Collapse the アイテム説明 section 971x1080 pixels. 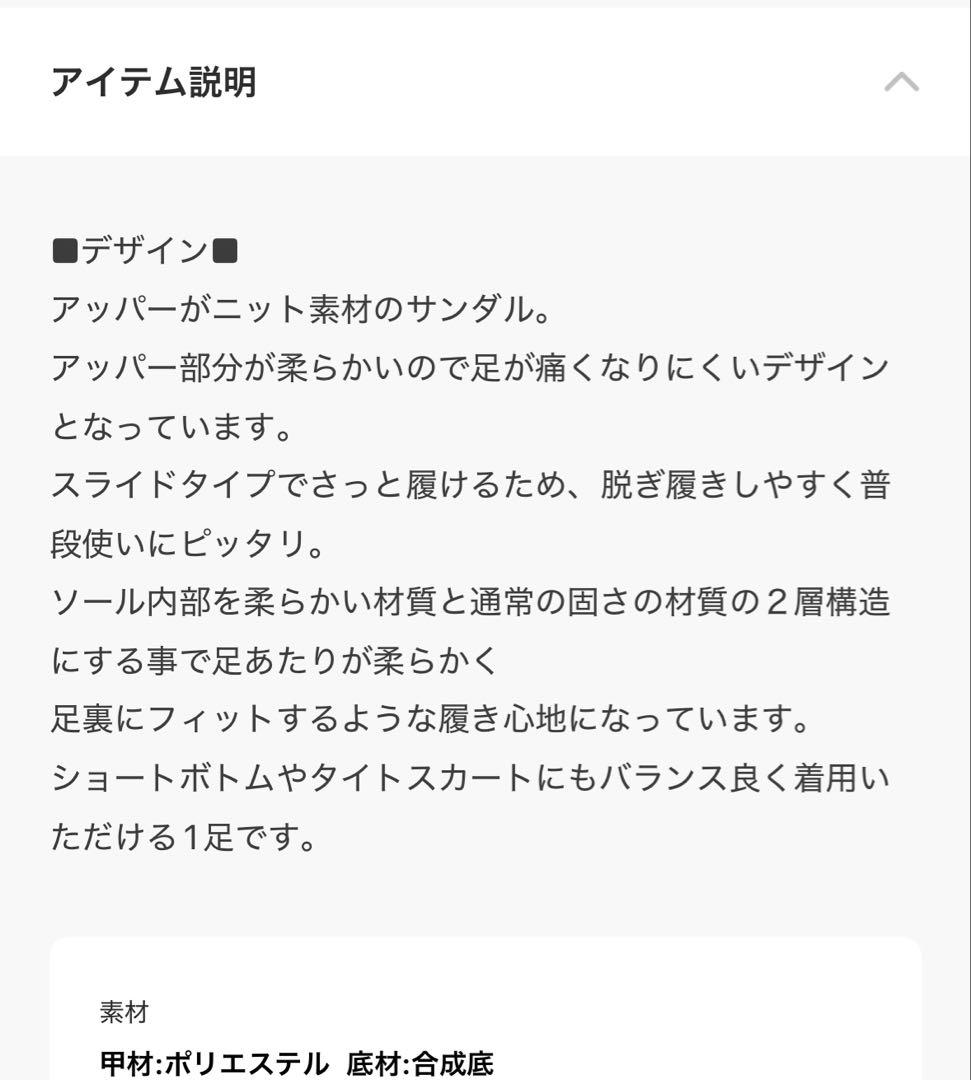tap(901, 82)
